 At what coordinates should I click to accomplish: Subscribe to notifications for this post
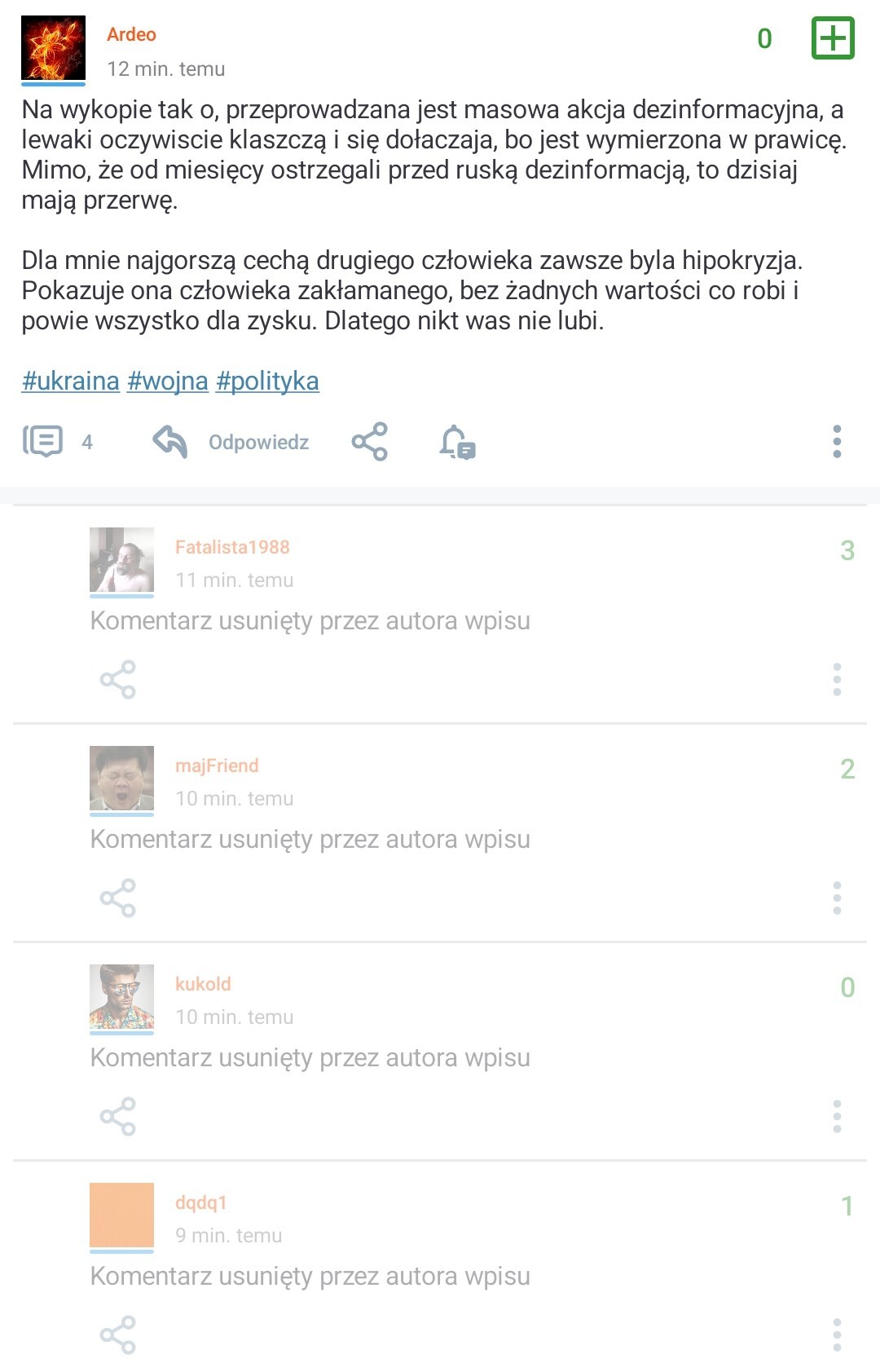pyautogui.click(x=457, y=442)
